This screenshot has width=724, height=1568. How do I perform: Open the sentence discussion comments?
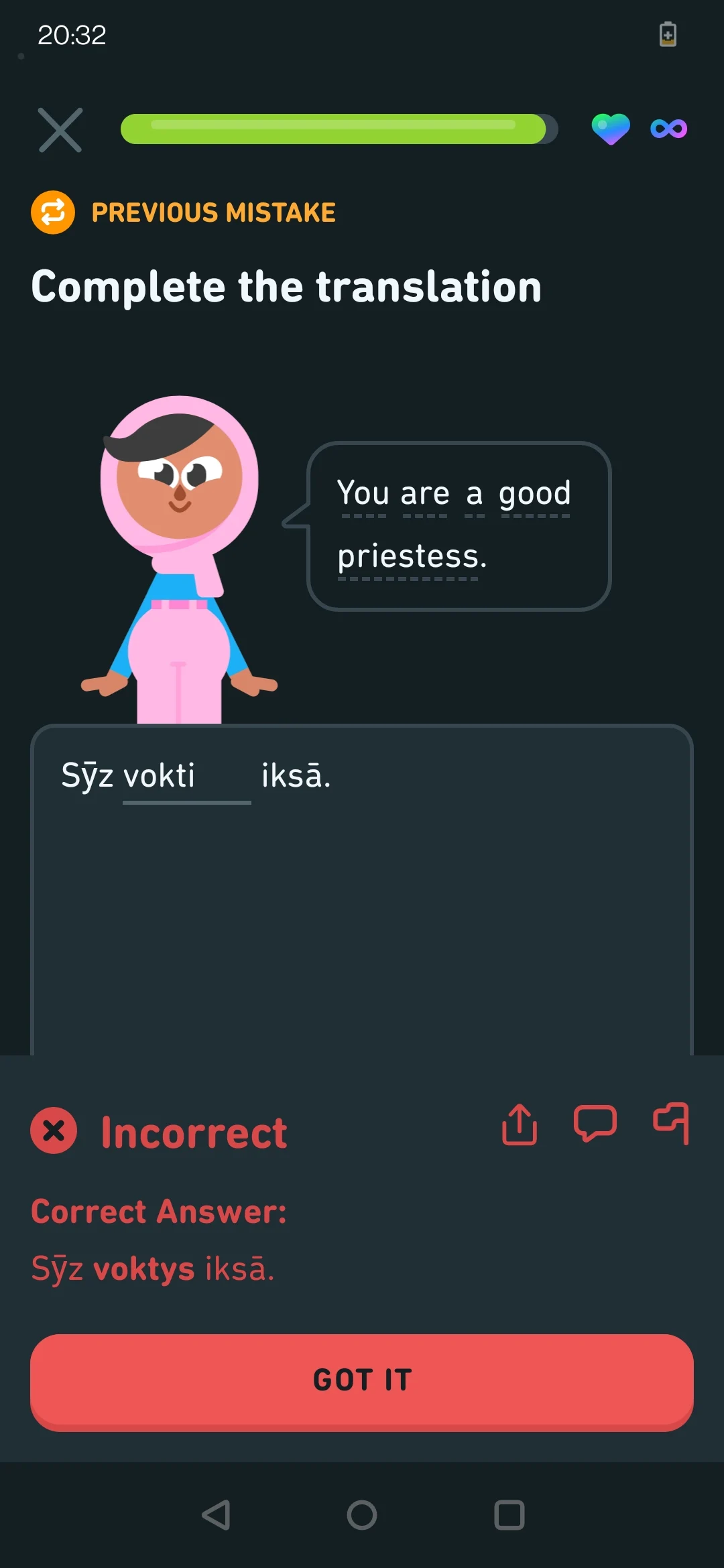point(595,1124)
